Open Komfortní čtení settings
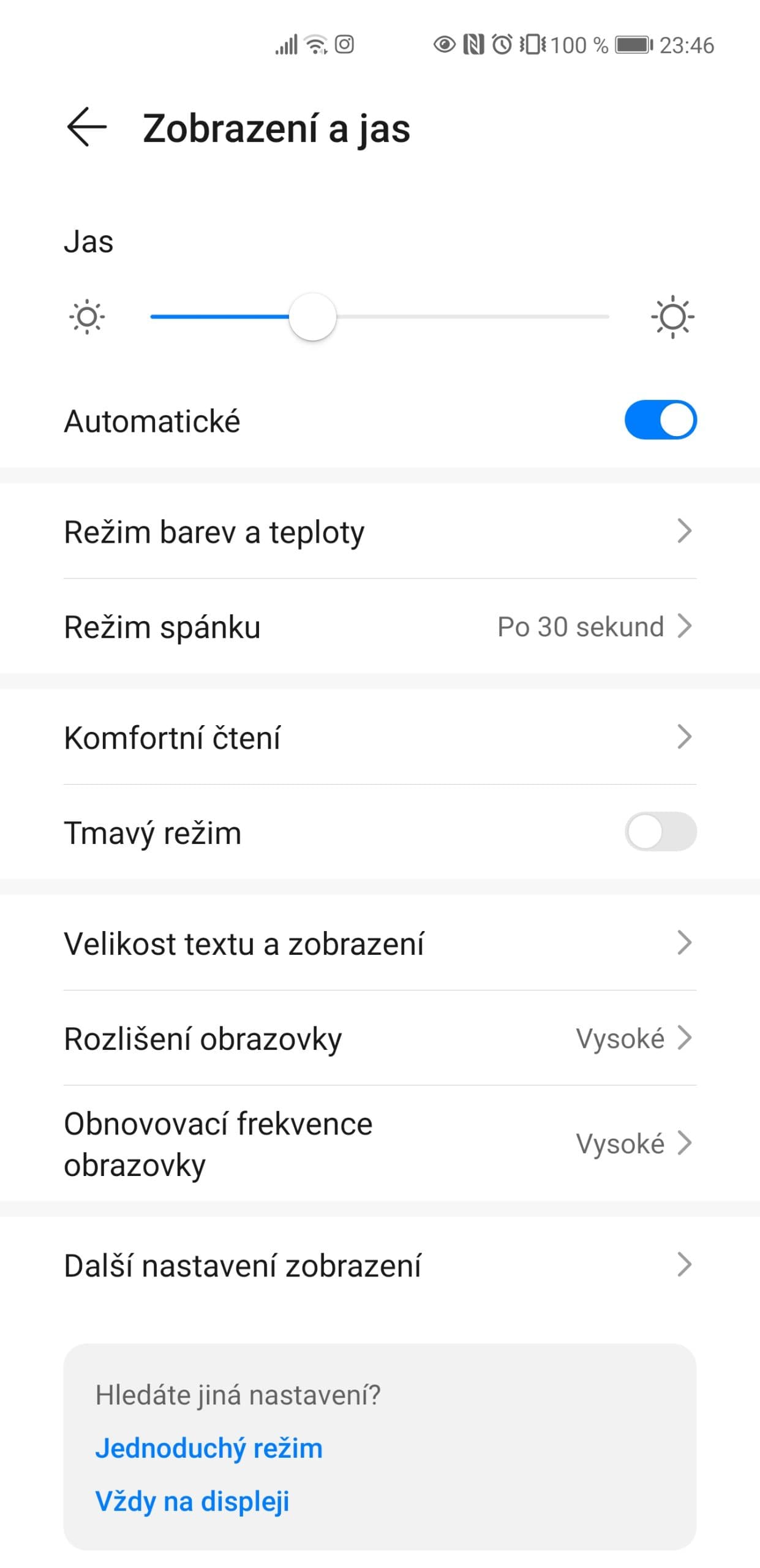 click(380, 737)
